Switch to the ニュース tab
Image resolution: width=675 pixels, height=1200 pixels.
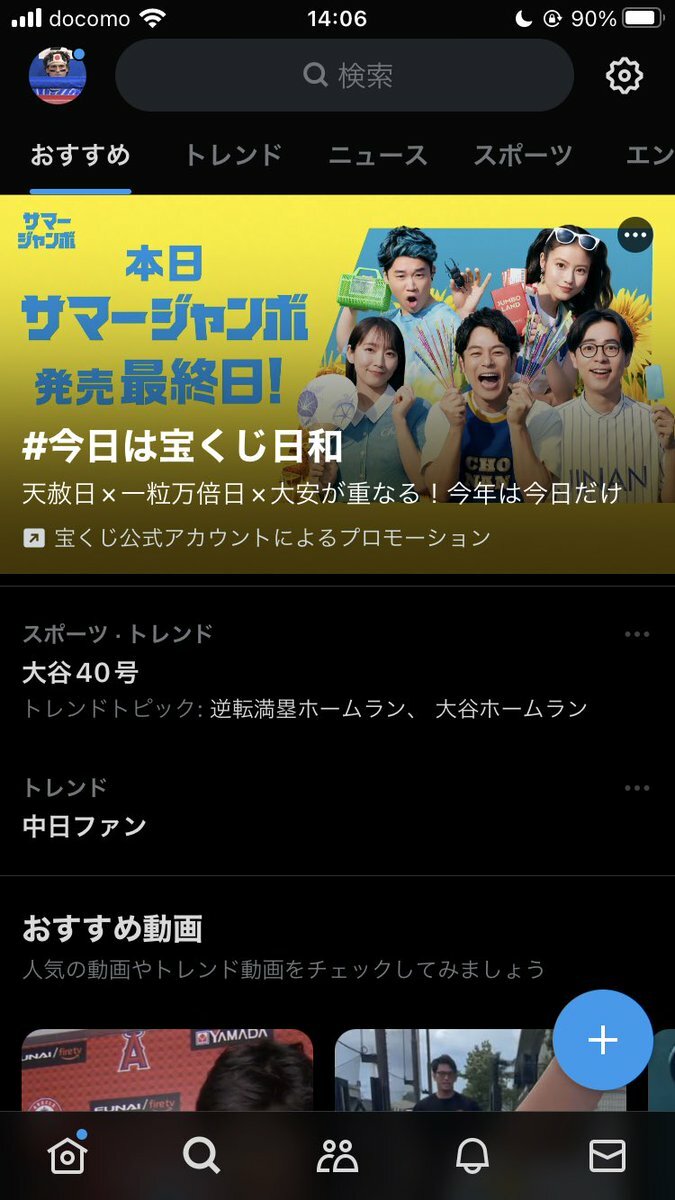pyautogui.click(x=378, y=155)
